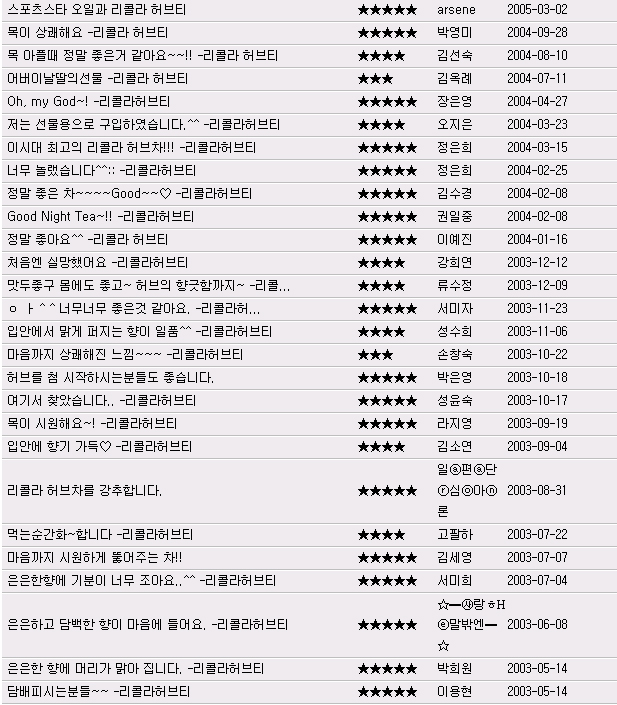This screenshot has height=705, width=617.
Task: Open the review '담배피시는분들~~ -리콜라허브티'
Action: pos(98,691)
